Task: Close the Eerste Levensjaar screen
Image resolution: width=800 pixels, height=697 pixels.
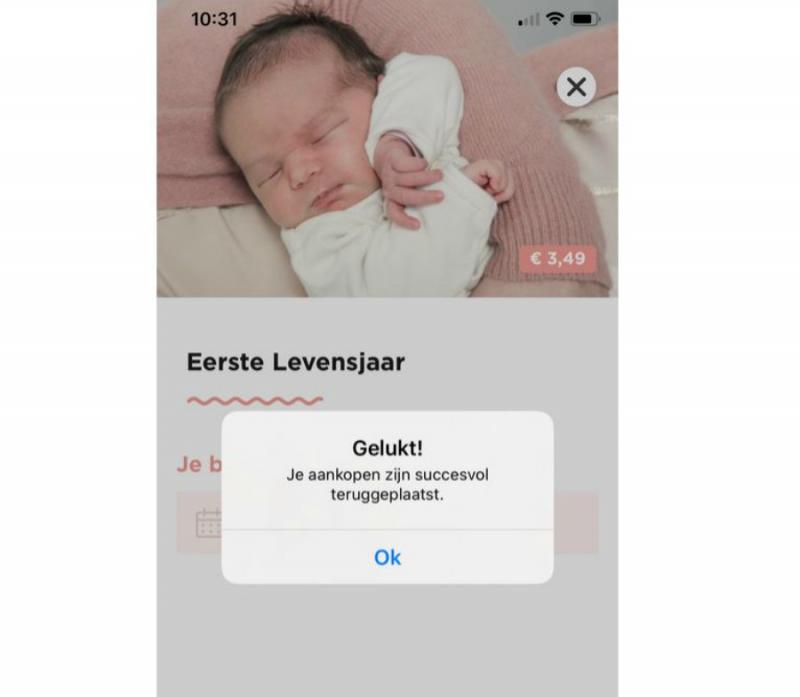Action: pos(576,87)
